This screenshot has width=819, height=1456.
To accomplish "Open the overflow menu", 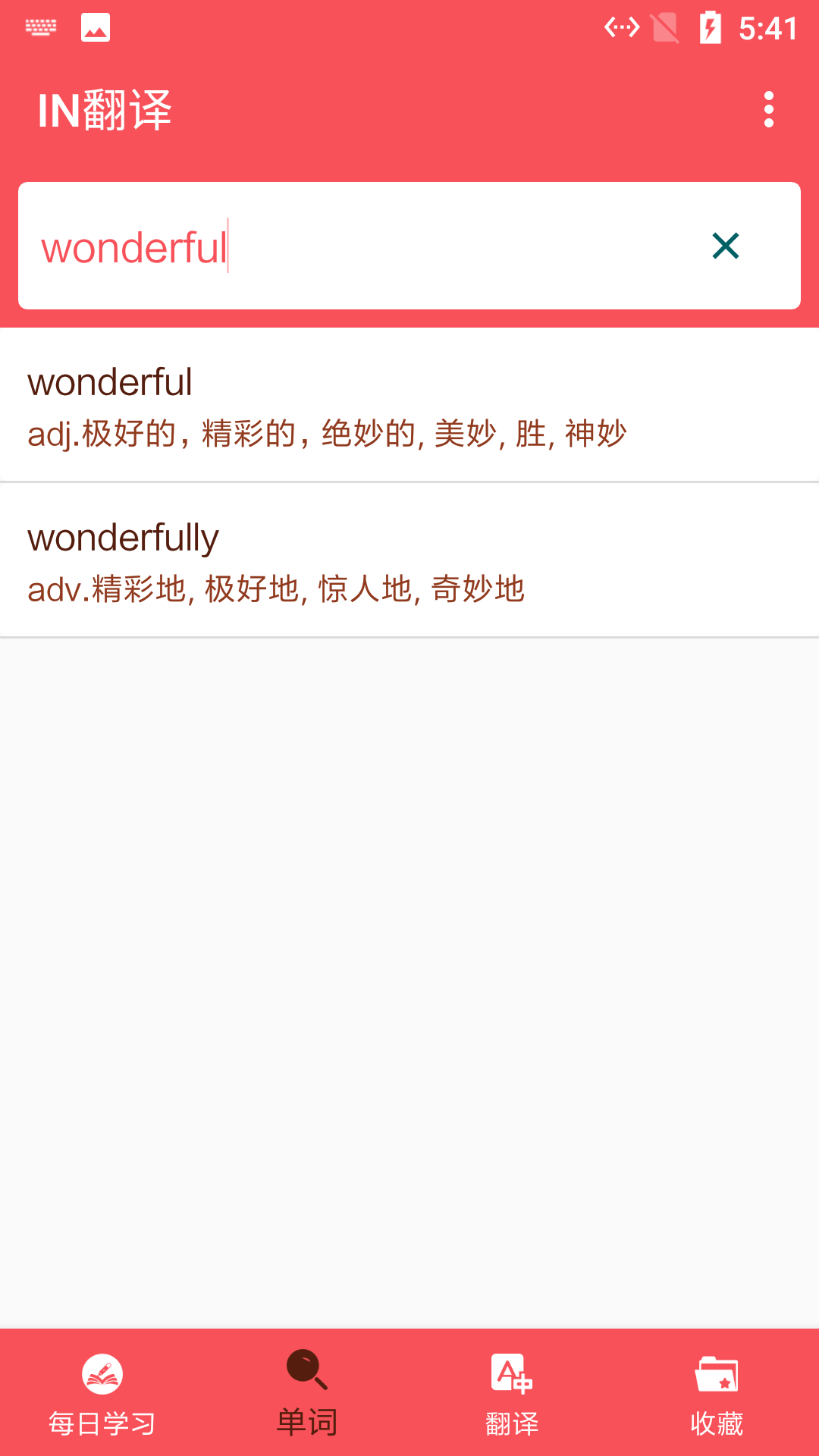I will tap(768, 110).
